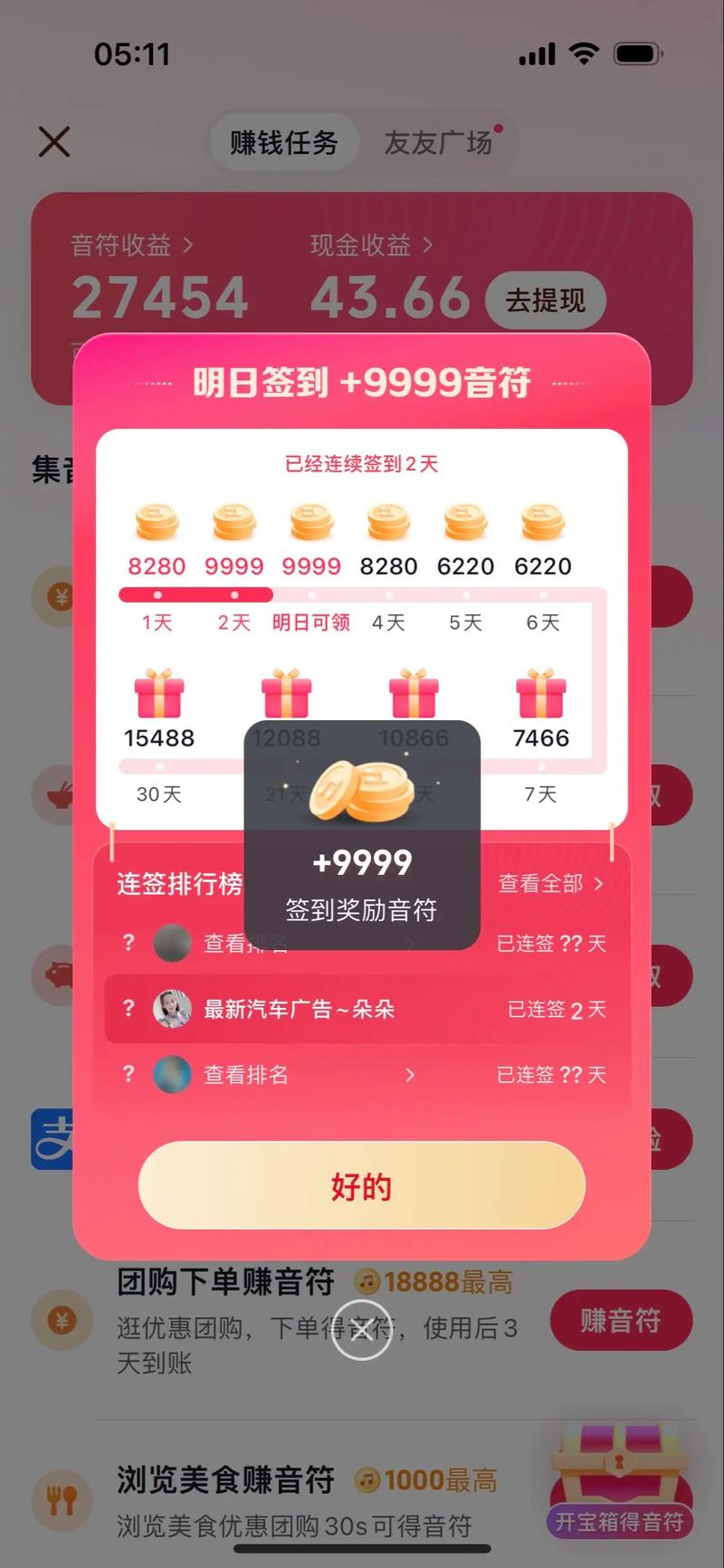
Task: Tap the day-2 coin showing 9999 notes
Action: coord(233,523)
